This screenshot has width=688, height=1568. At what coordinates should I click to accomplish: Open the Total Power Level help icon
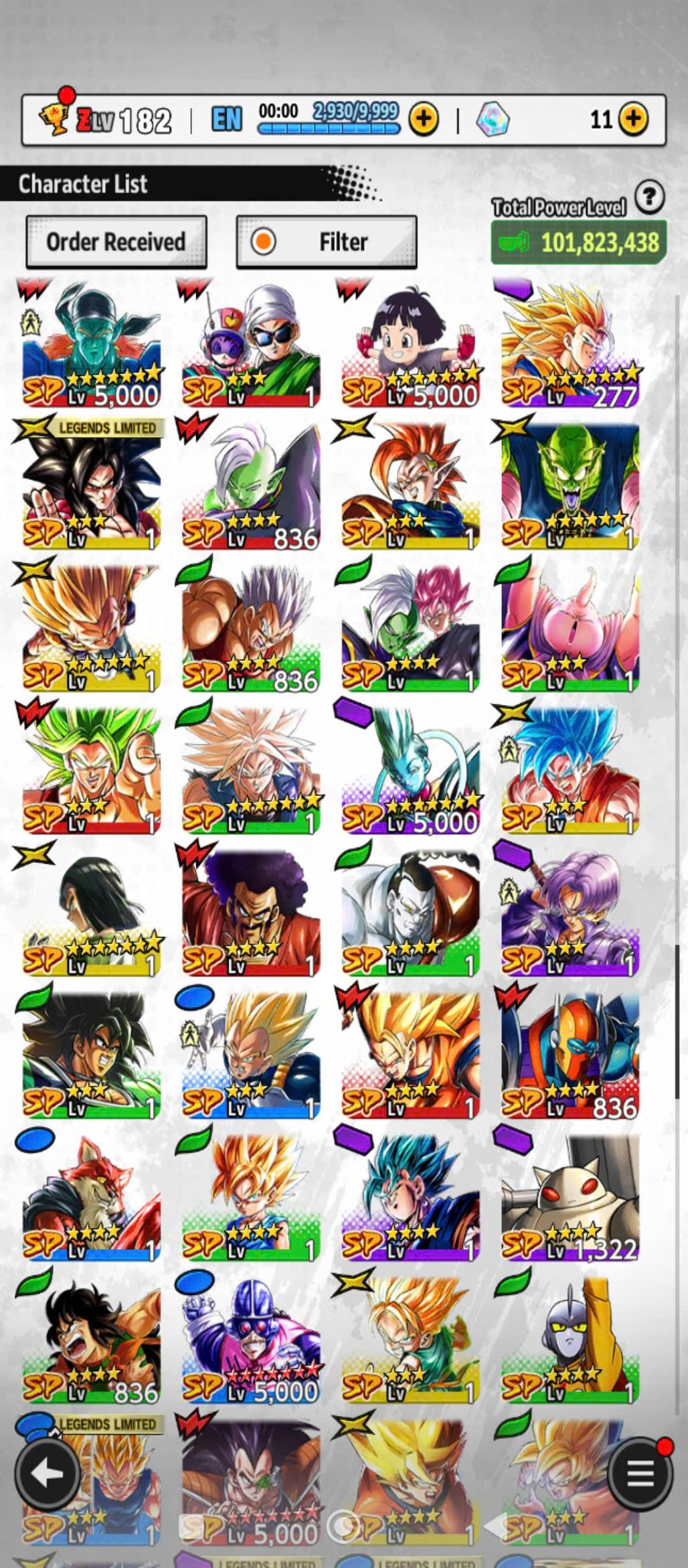tap(649, 197)
